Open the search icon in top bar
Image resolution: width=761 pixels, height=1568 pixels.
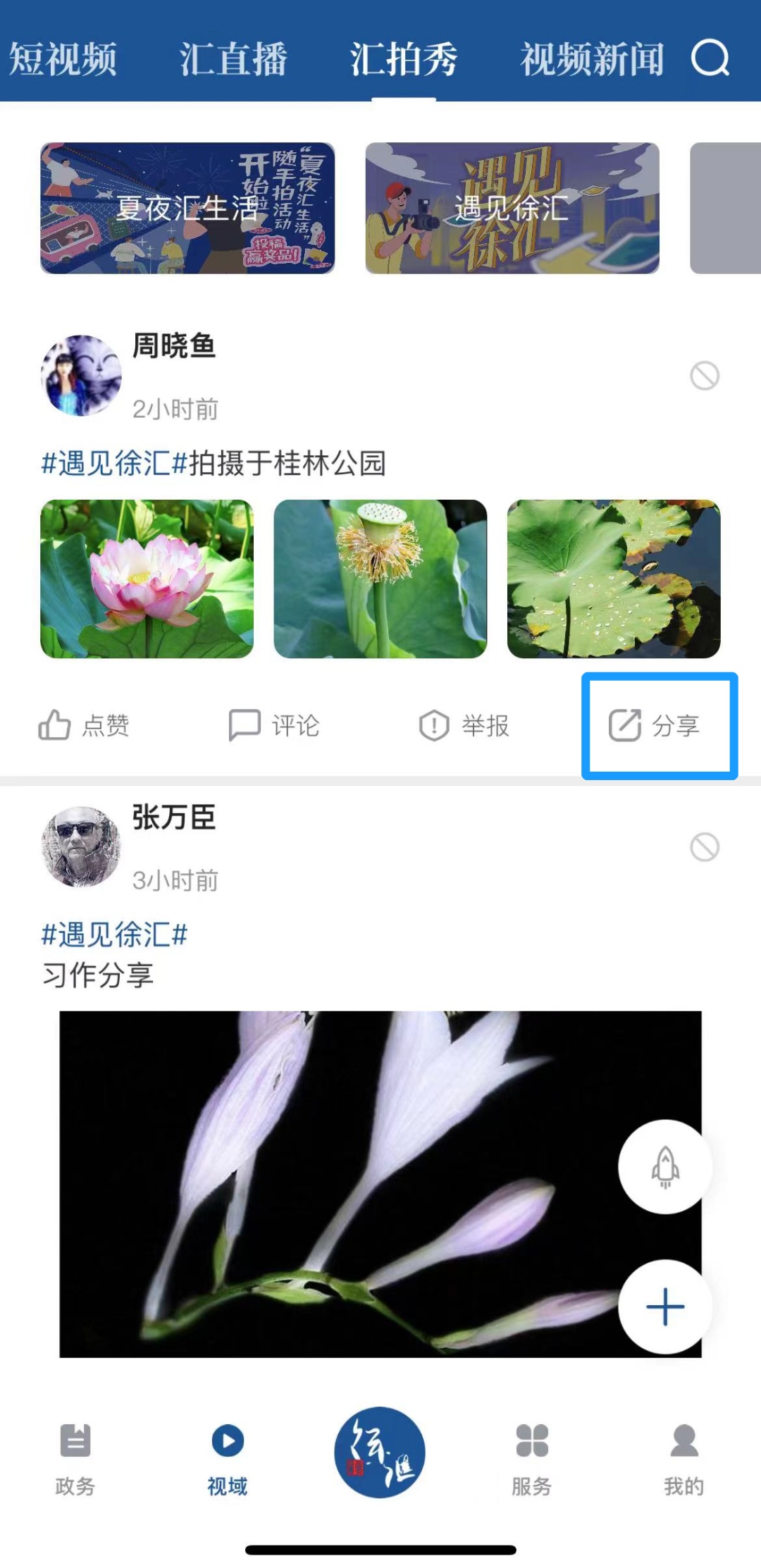pyautogui.click(x=710, y=58)
